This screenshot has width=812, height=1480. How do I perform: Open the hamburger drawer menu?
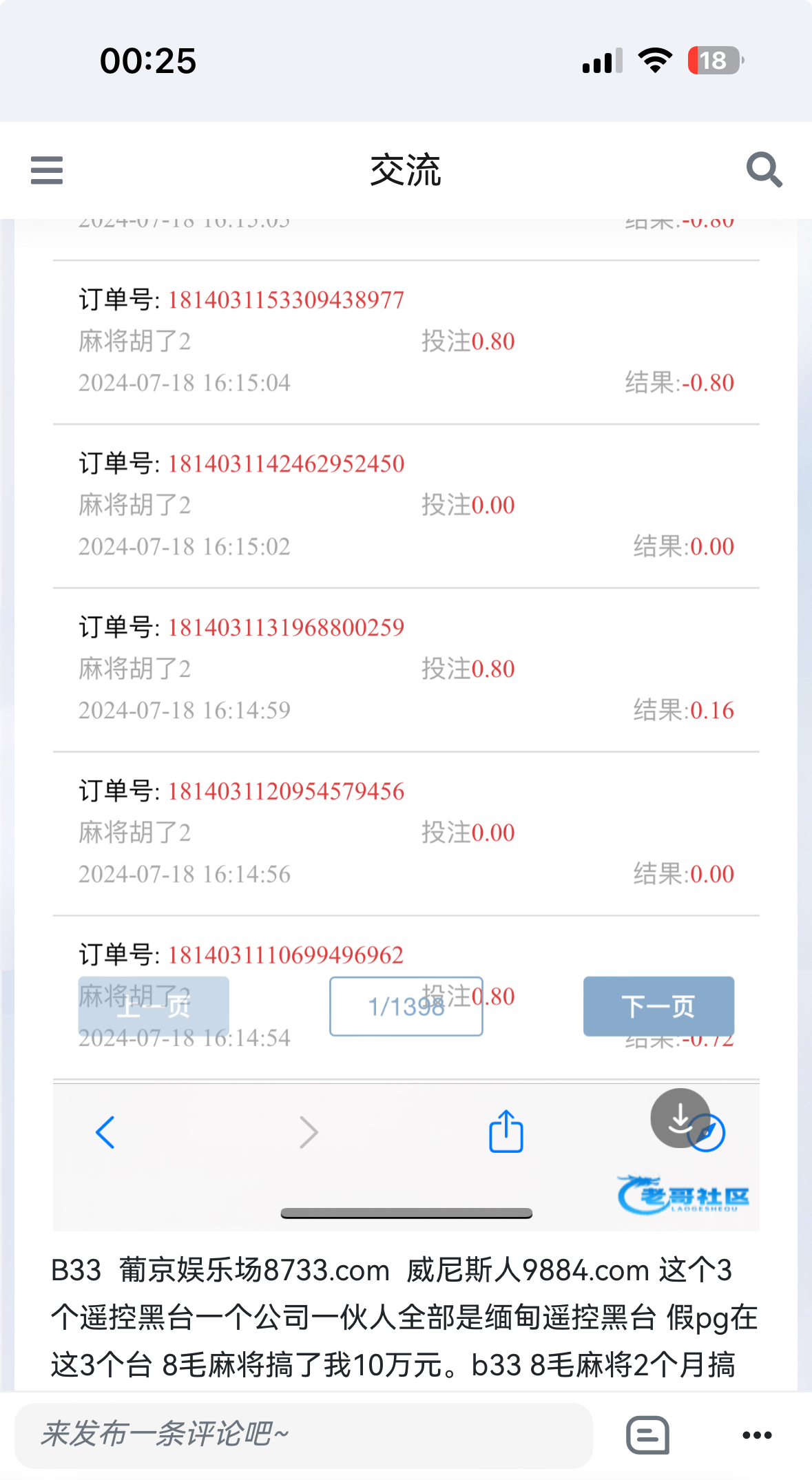pyautogui.click(x=47, y=170)
